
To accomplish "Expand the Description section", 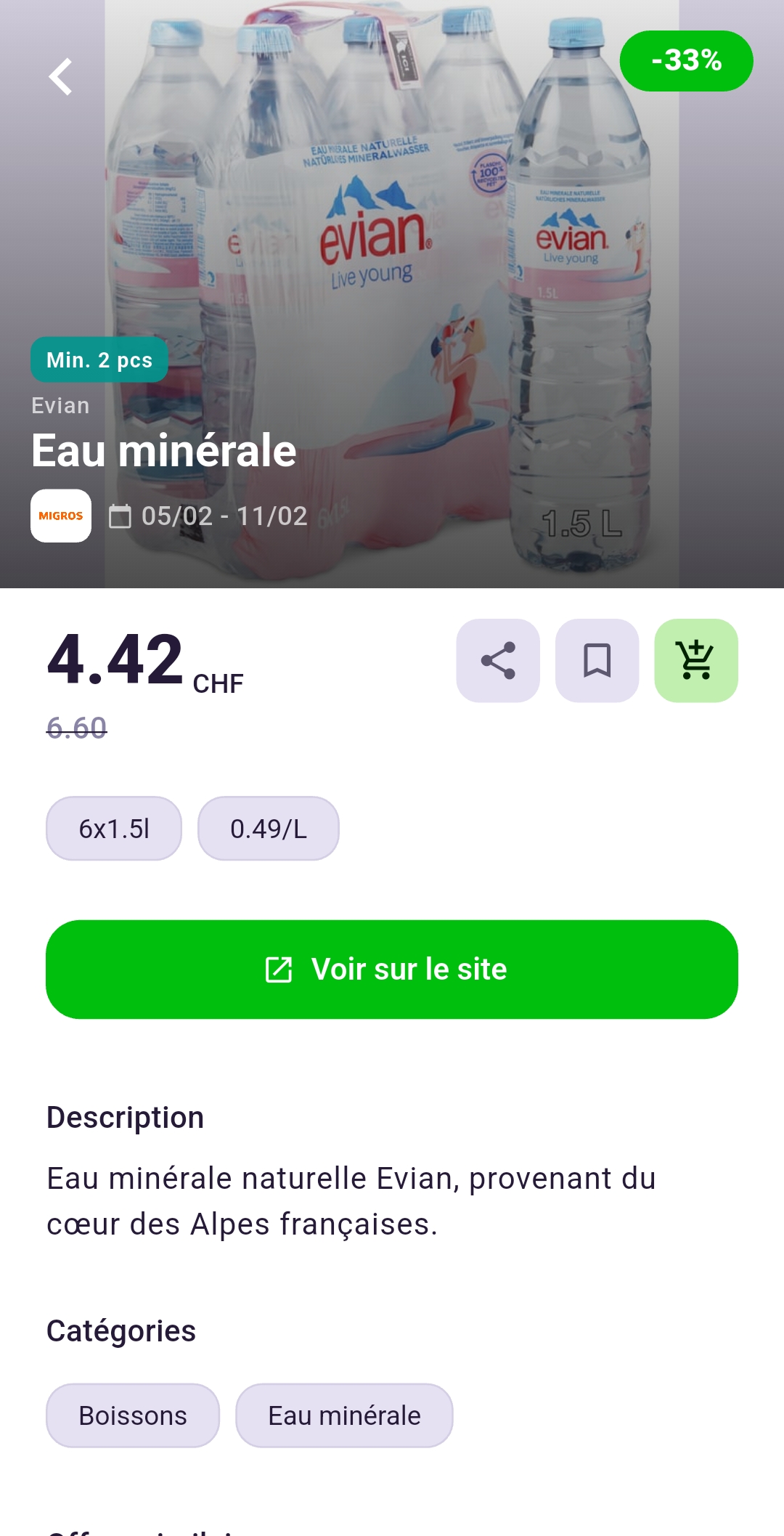I will [125, 1117].
